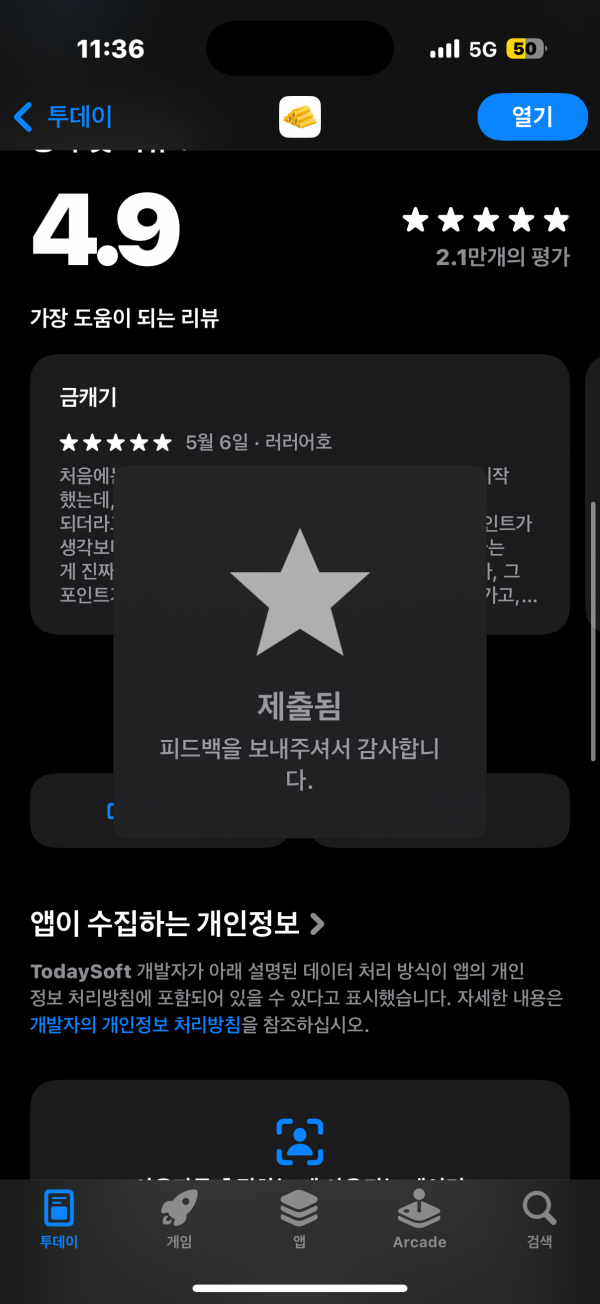
Task: Open the 금캐기 review card
Action: tap(300, 494)
